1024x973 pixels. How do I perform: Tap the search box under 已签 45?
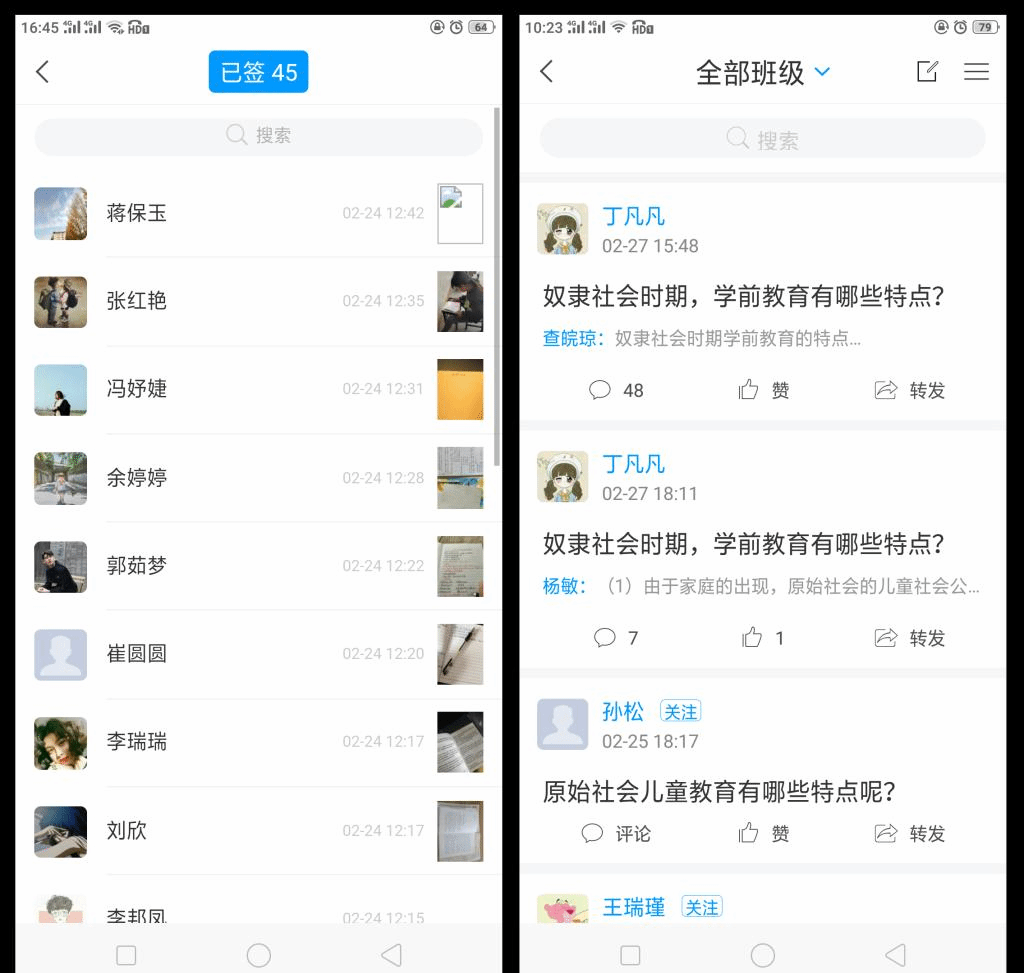[x=258, y=135]
